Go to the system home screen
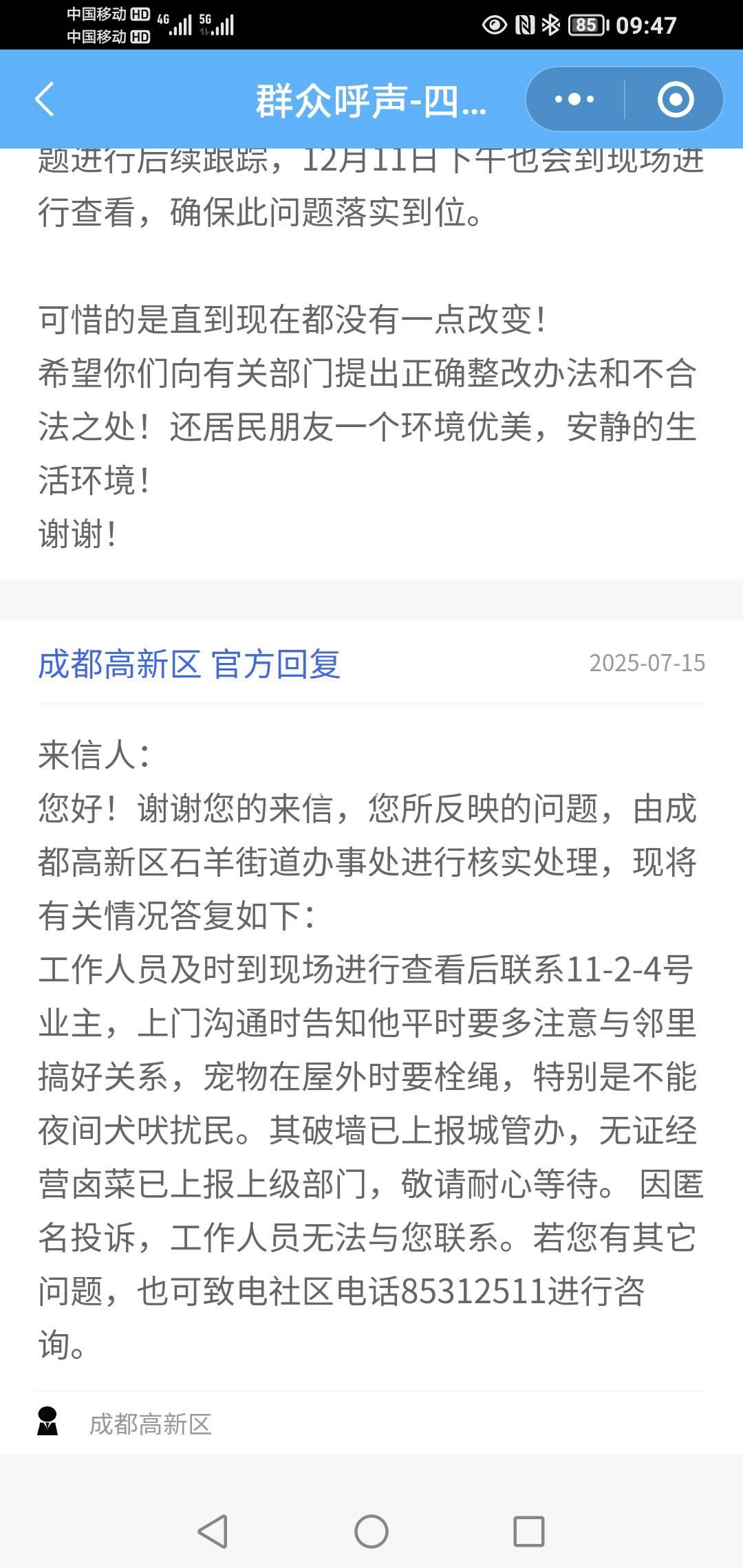This screenshot has width=743, height=1568. point(371,1532)
